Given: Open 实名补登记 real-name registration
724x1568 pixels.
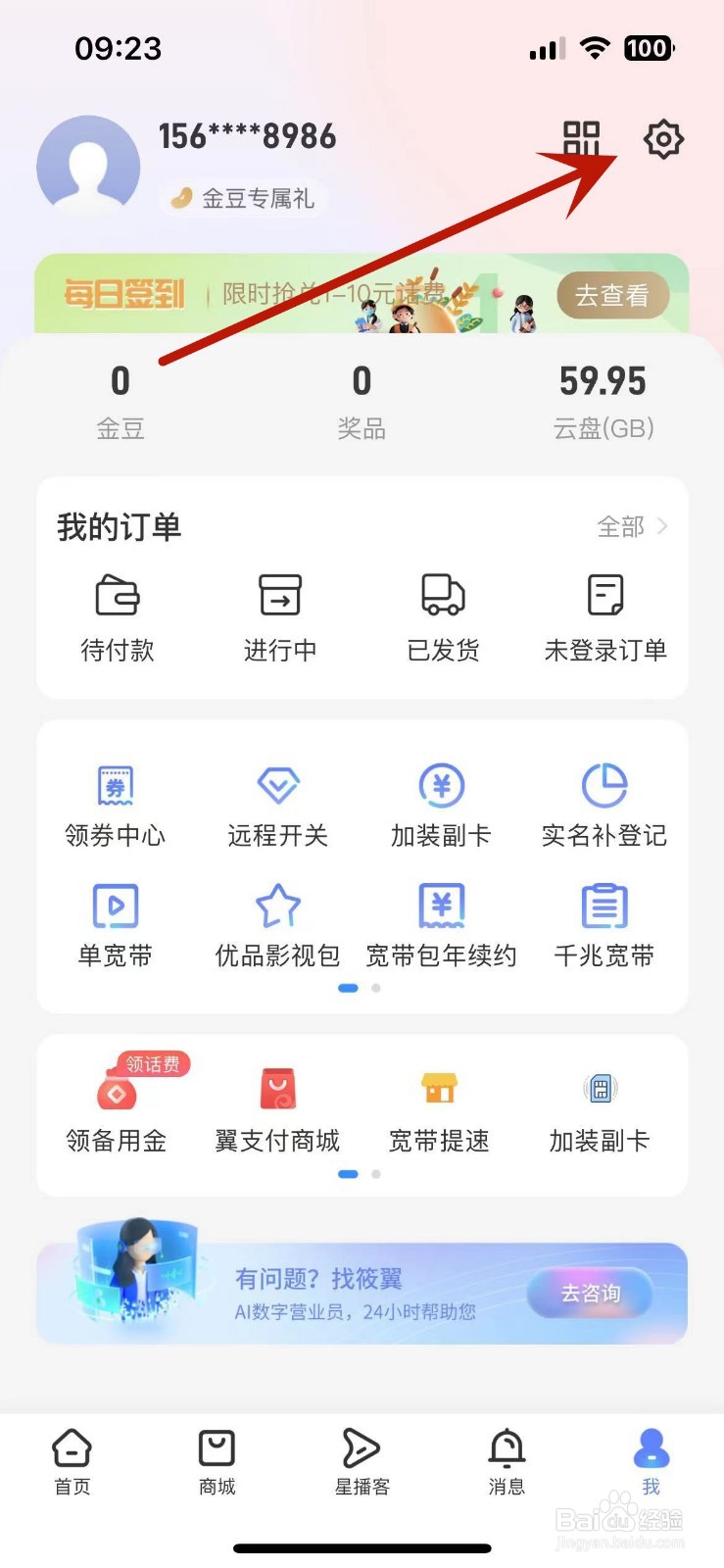Looking at the screenshot, I should [603, 804].
